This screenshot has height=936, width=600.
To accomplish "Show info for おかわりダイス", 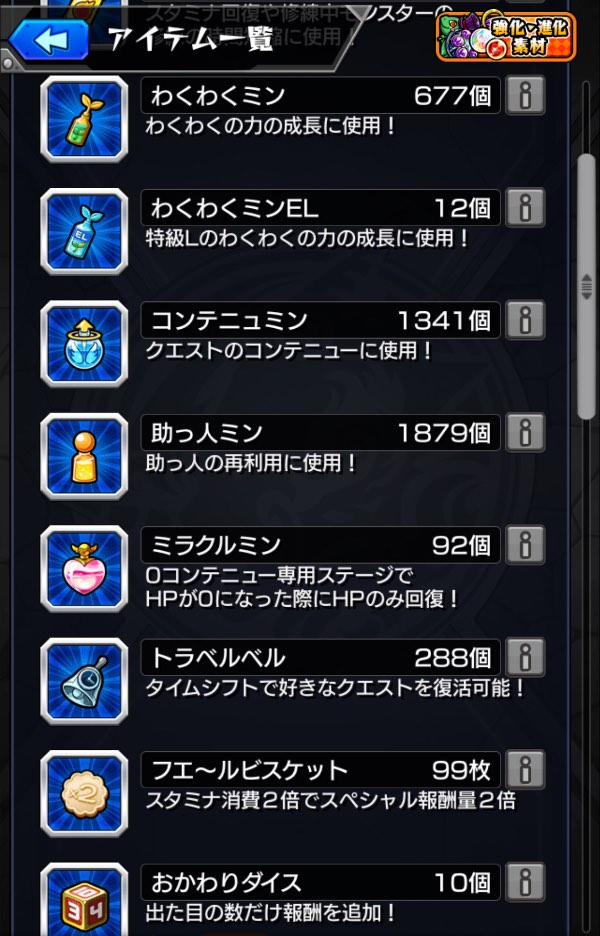I will pyautogui.click(x=525, y=882).
